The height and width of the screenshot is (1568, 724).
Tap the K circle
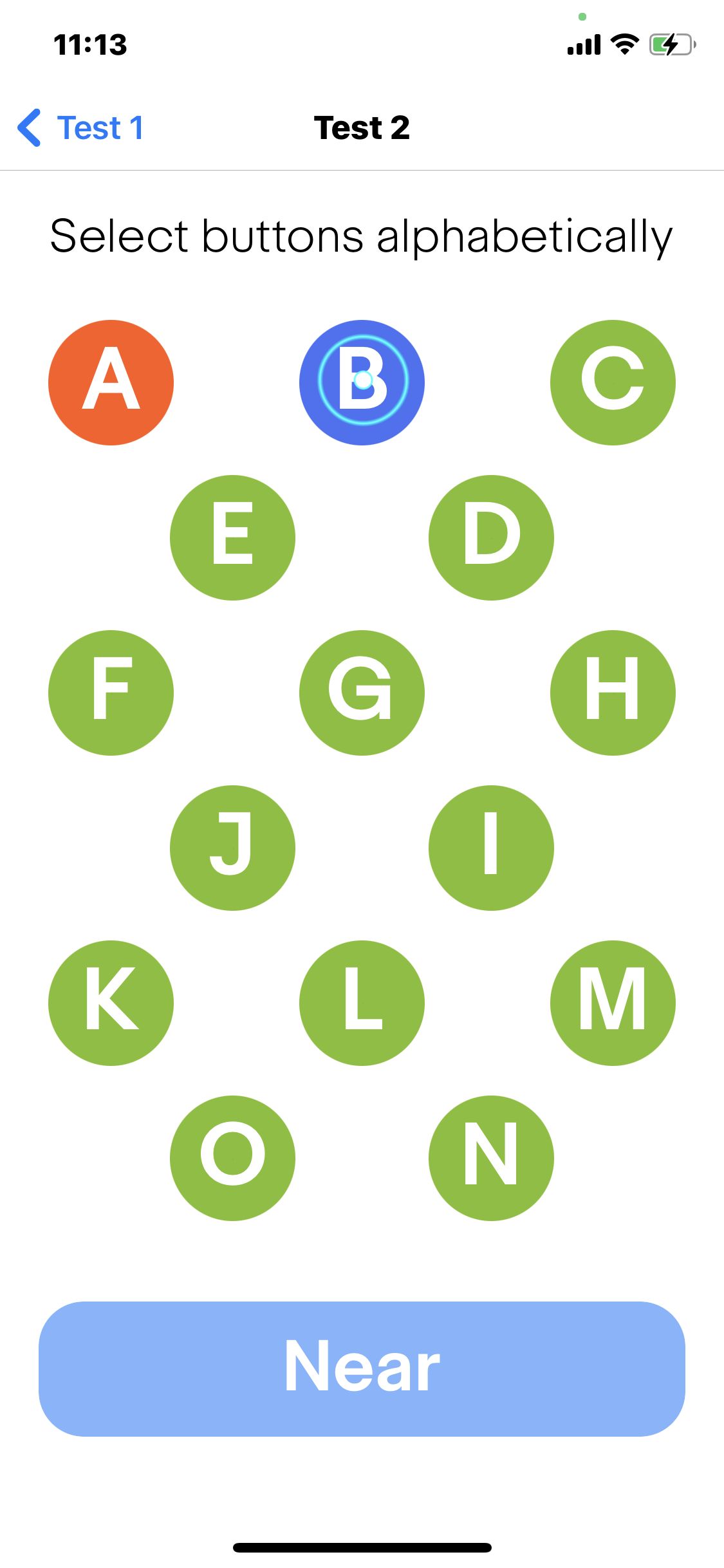[x=111, y=1003]
